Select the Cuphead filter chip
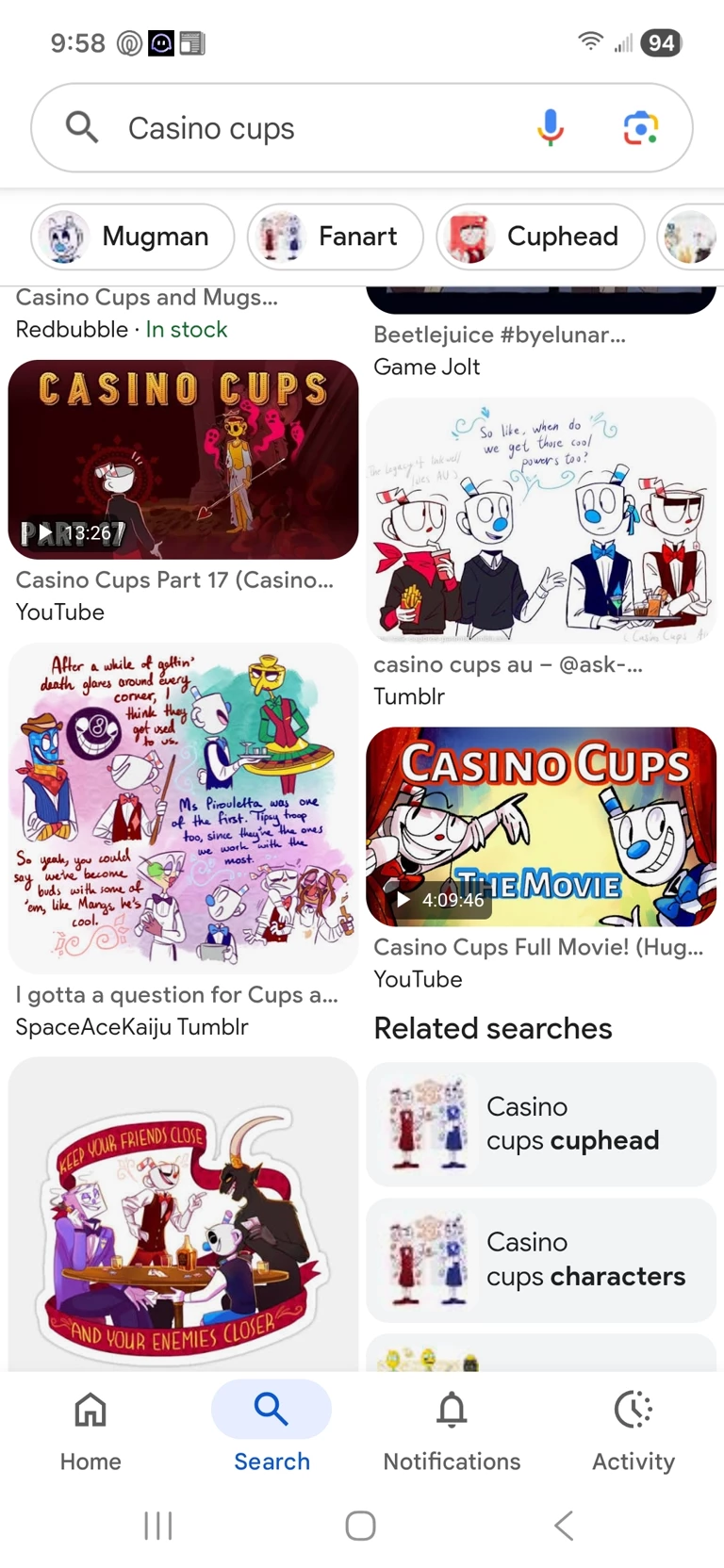The width and height of the screenshot is (724, 1568). point(540,237)
